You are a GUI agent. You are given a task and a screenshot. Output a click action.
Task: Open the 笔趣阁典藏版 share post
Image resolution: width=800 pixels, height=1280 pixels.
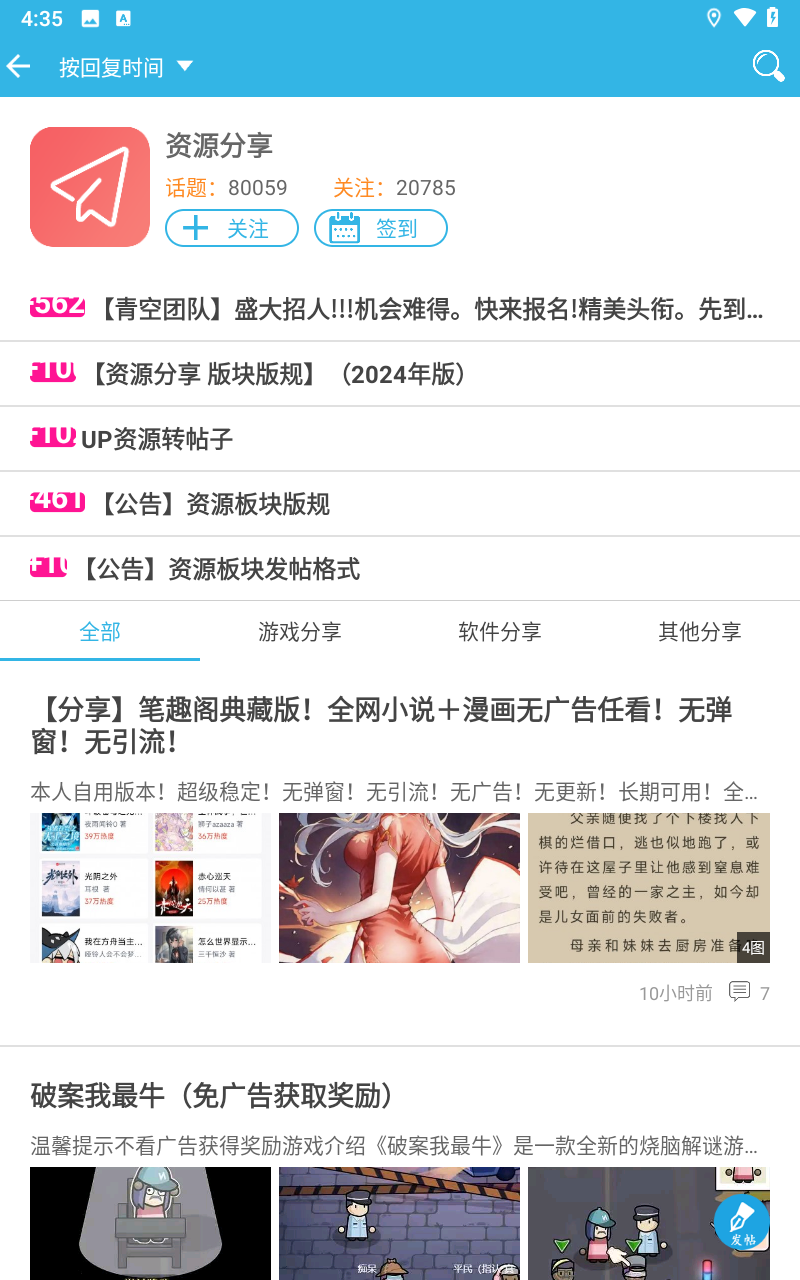click(x=382, y=726)
